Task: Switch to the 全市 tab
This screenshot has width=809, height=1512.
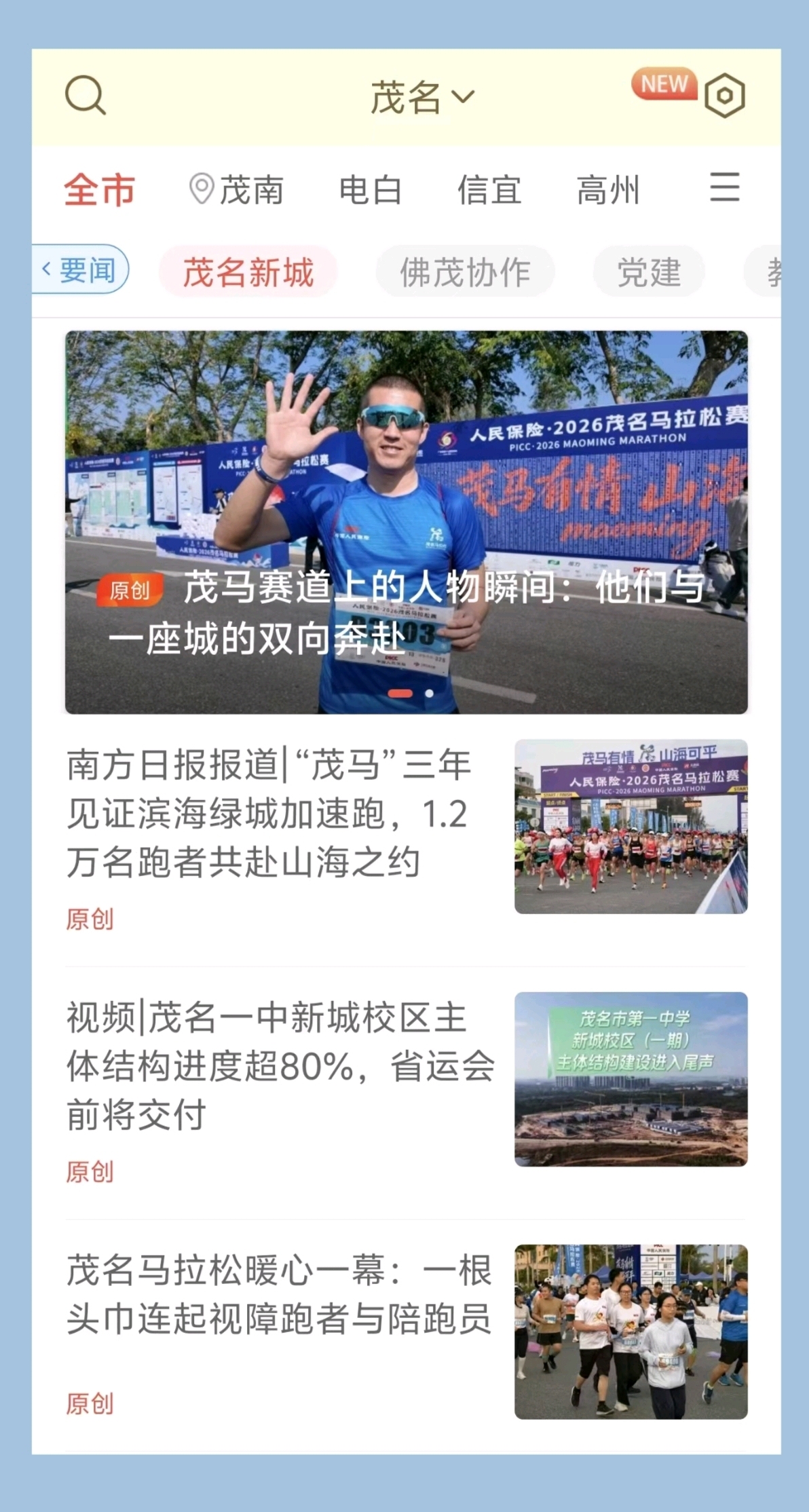Action: pos(100,189)
